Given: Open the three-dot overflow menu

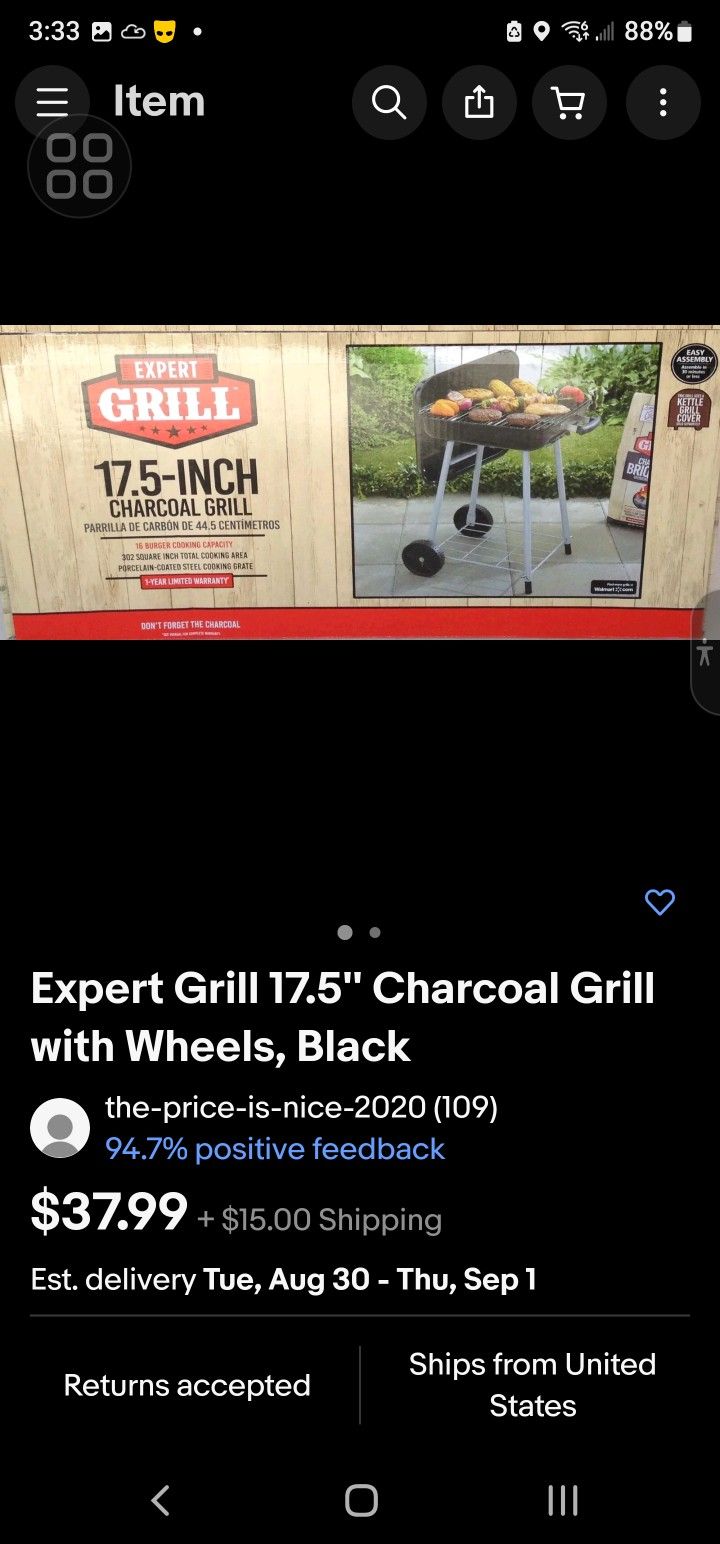Looking at the screenshot, I should 663,102.
